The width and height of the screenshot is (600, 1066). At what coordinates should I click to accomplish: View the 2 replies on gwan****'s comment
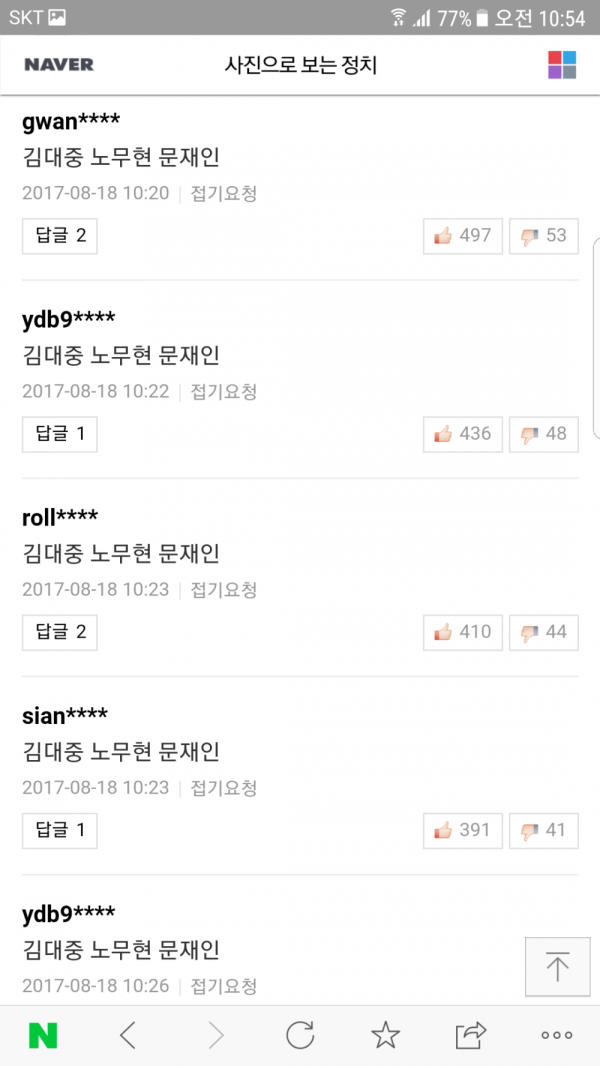[60, 236]
